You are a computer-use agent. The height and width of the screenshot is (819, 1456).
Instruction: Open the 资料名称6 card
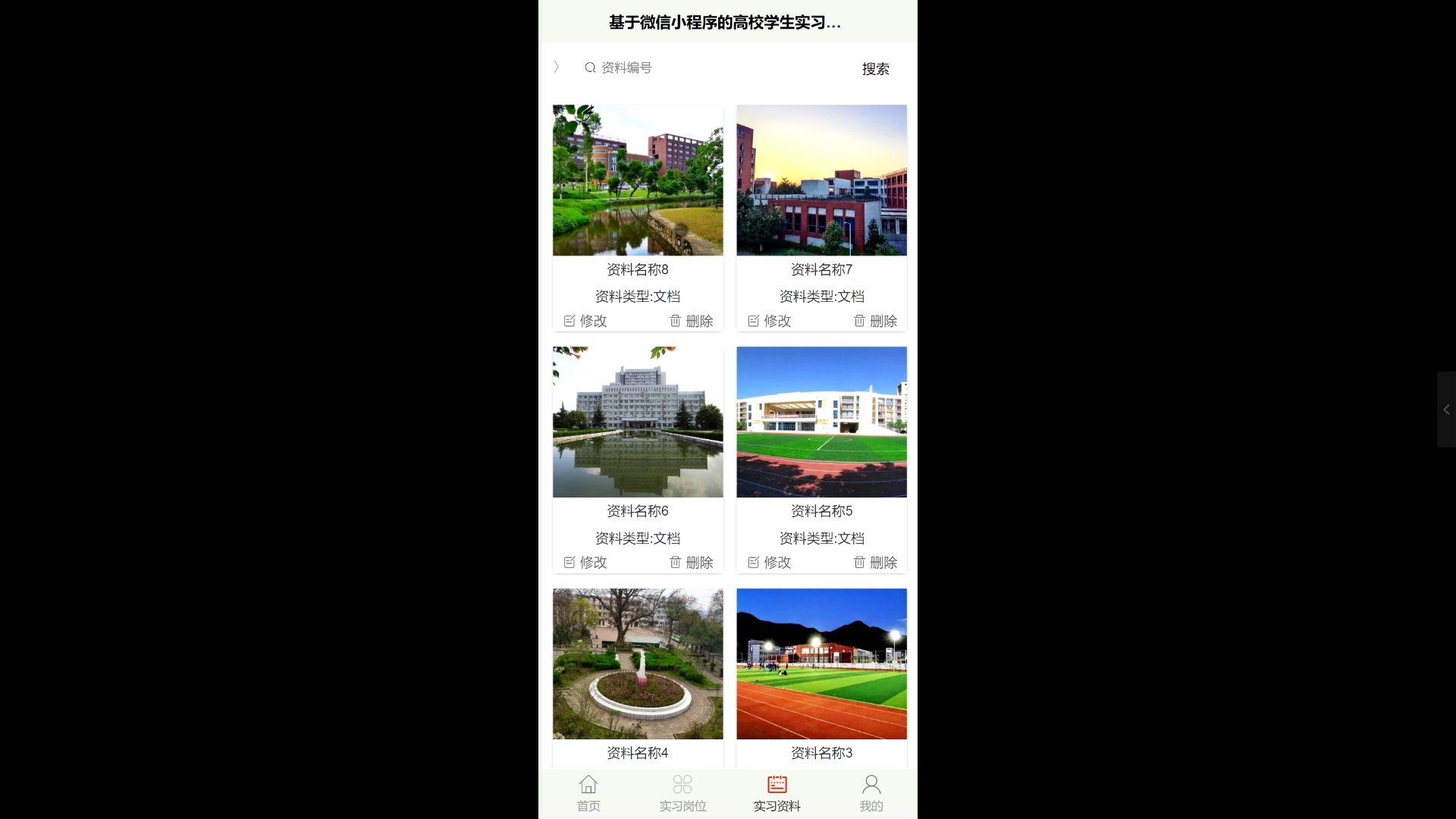point(638,423)
